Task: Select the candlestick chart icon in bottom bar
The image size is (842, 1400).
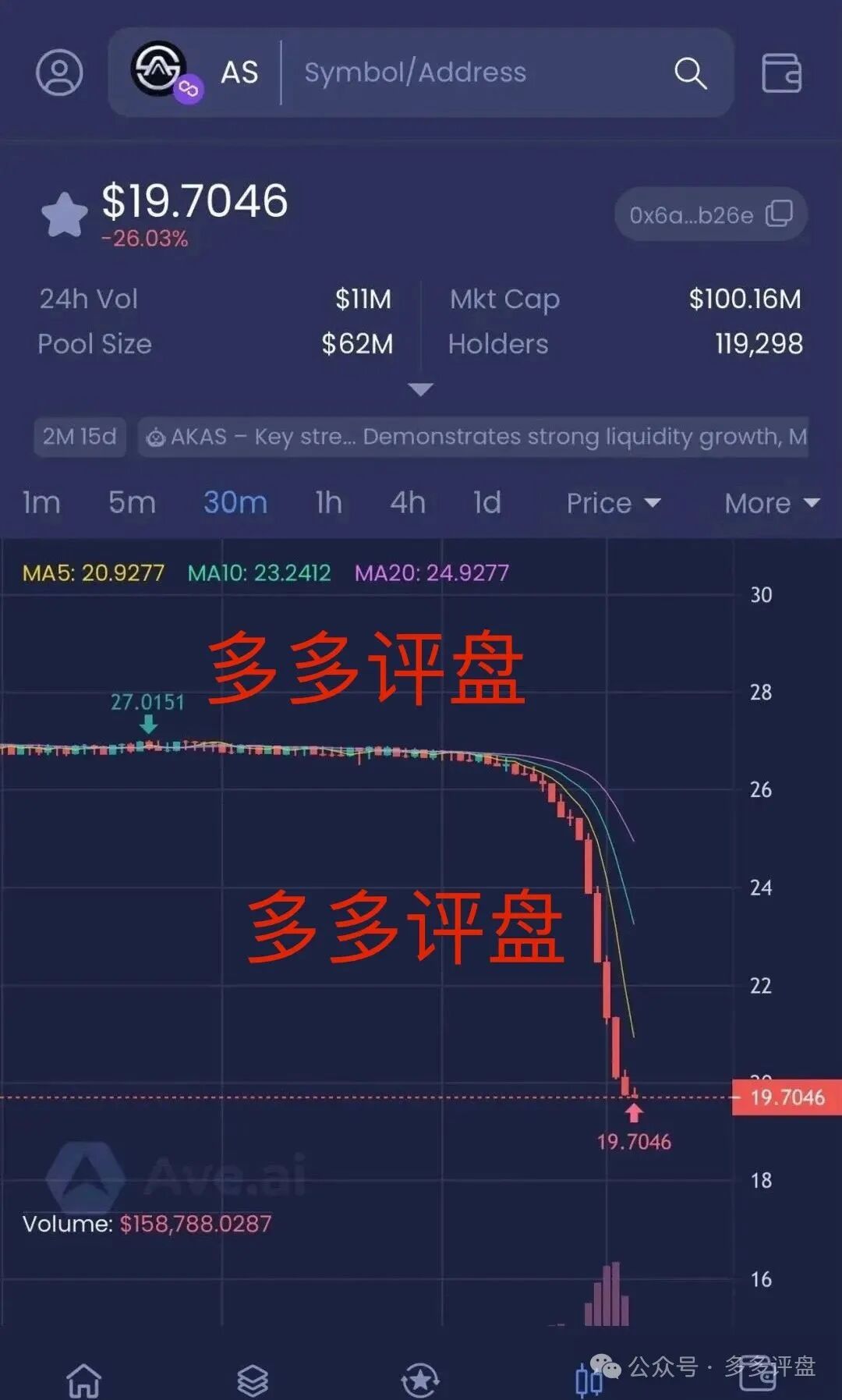Action: click(x=589, y=1377)
